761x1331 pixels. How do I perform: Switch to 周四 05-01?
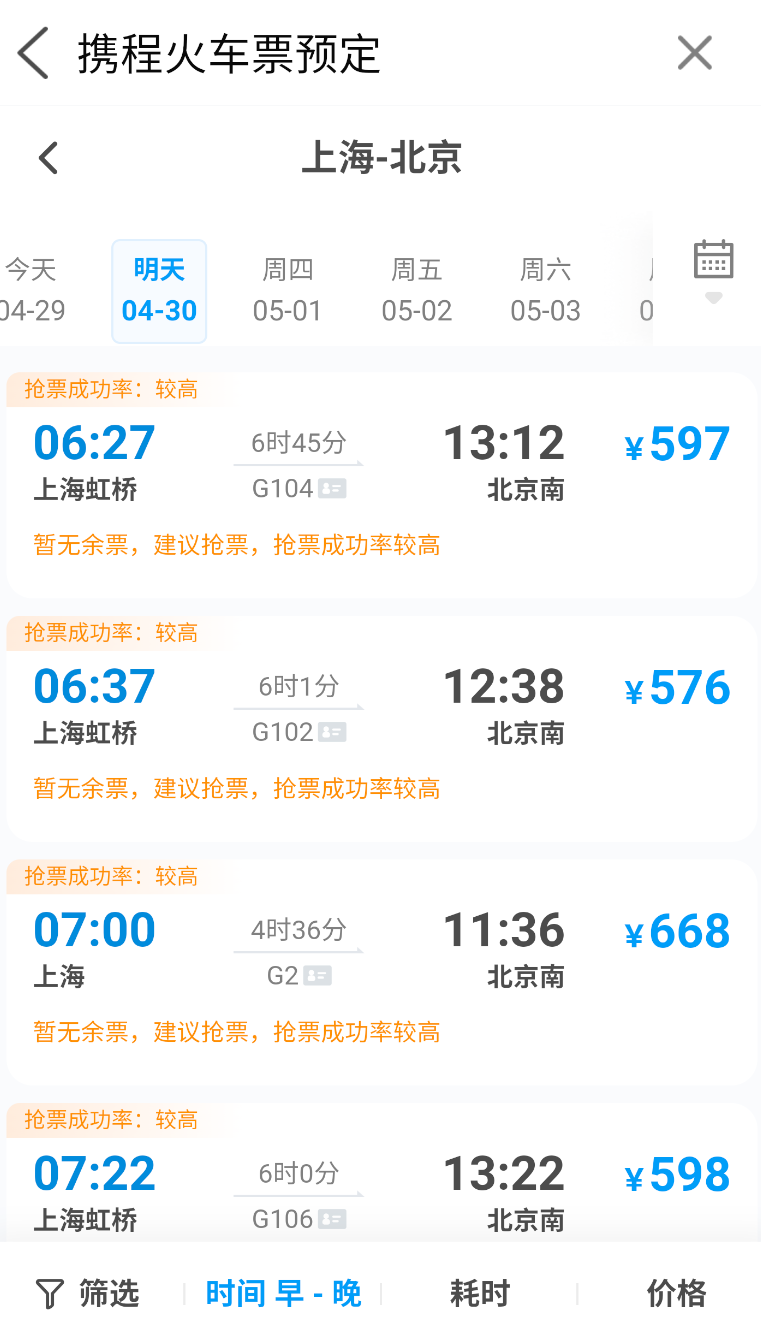click(288, 290)
